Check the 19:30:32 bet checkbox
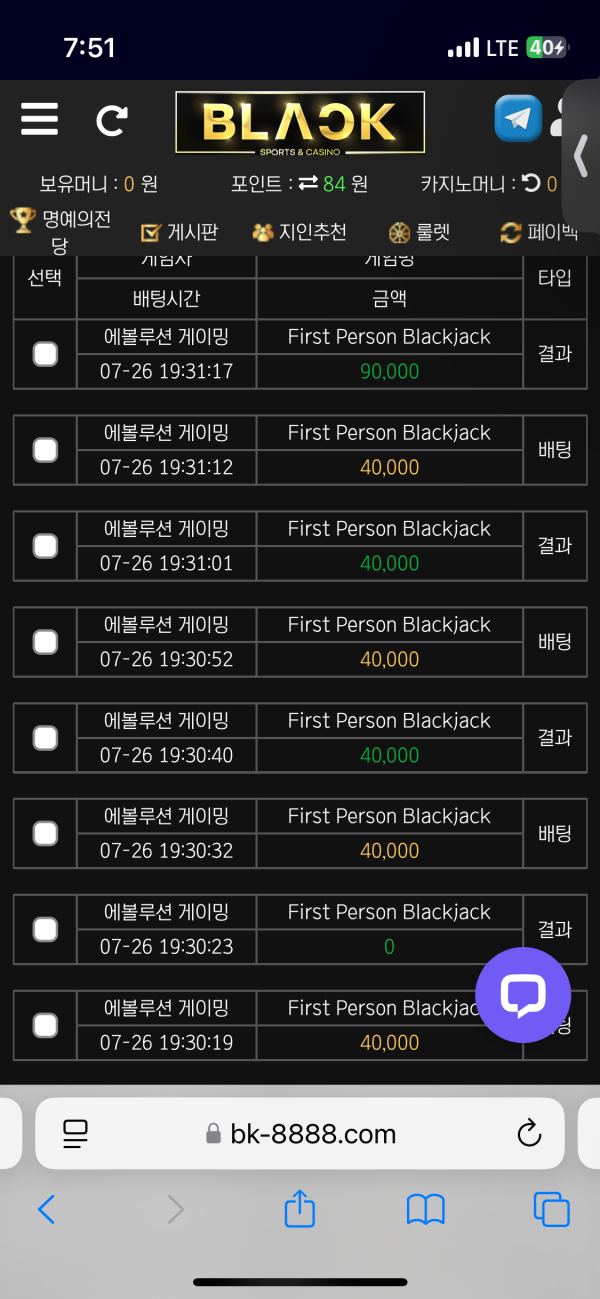The image size is (600, 1299). (45, 834)
